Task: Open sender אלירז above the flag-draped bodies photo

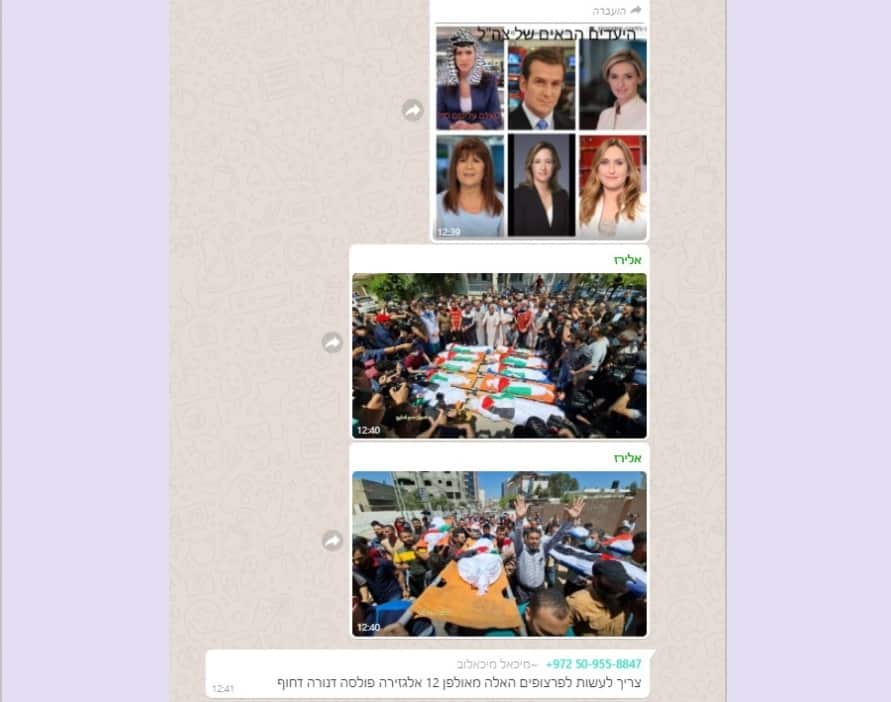Action: (x=627, y=260)
